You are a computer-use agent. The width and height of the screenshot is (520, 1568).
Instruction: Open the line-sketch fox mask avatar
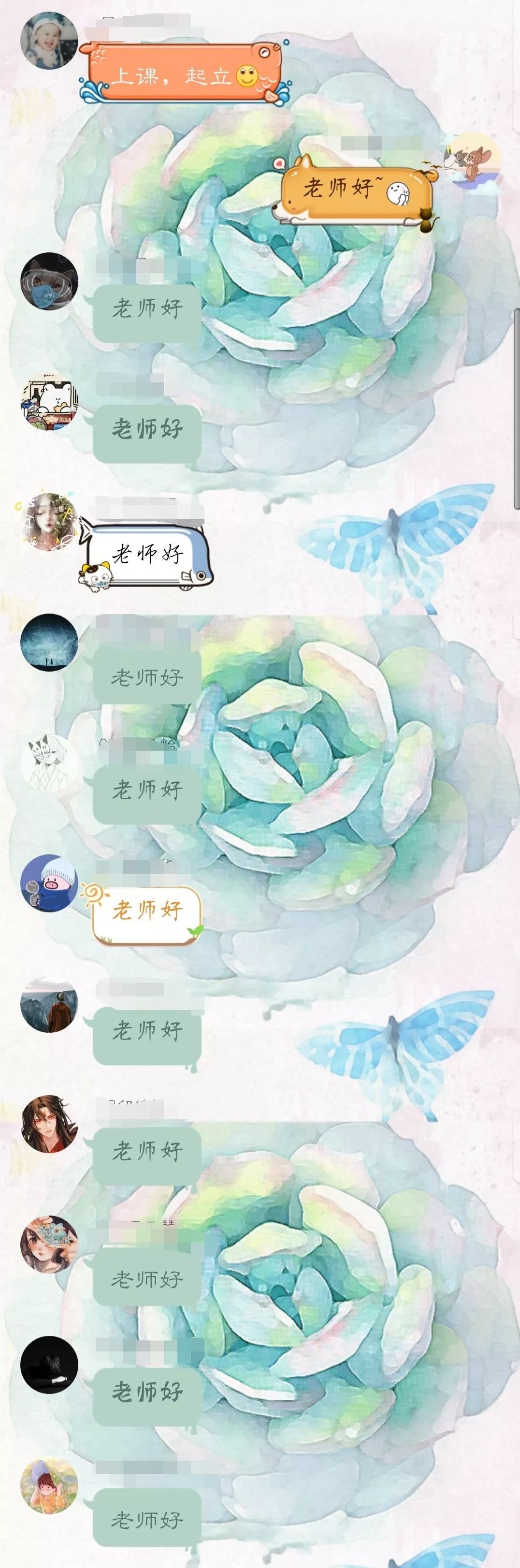coord(49,762)
